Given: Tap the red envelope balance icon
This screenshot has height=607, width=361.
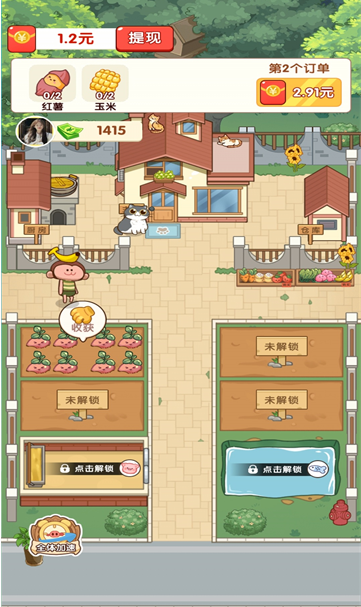Looking at the screenshot, I should pyautogui.click(x=22, y=39).
